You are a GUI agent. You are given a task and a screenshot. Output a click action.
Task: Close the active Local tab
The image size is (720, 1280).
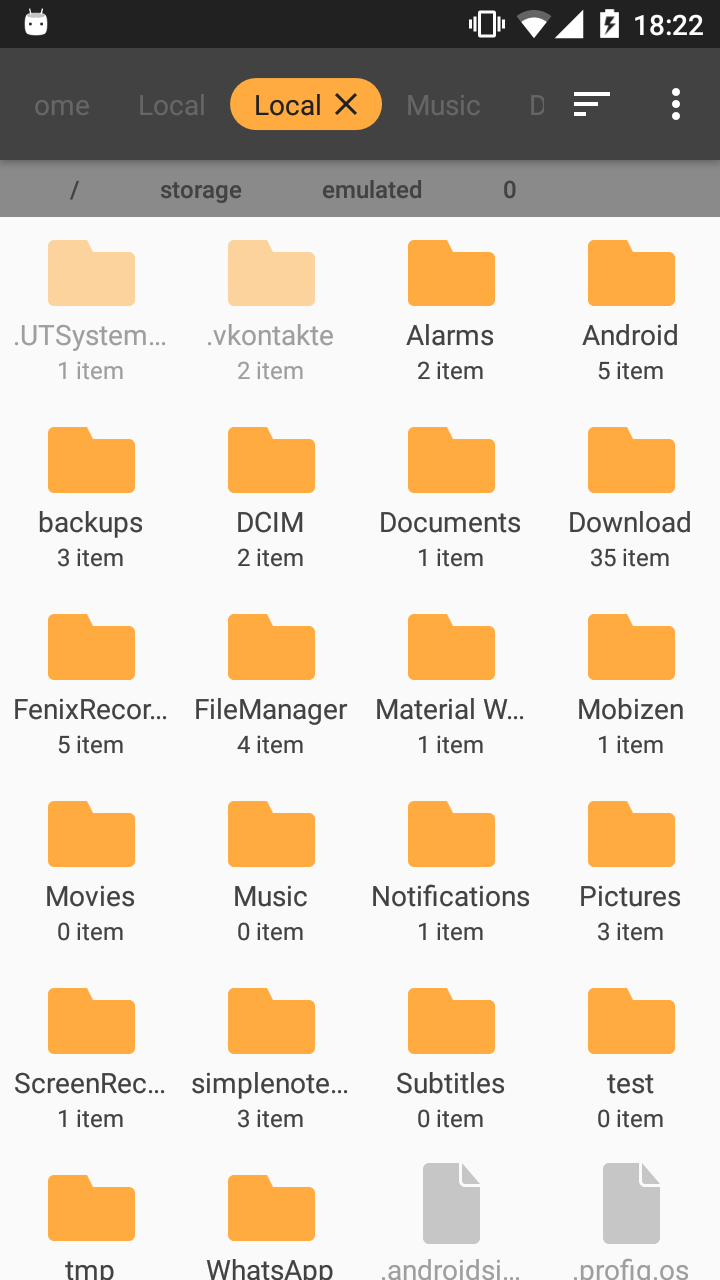click(x=346, y=104)
